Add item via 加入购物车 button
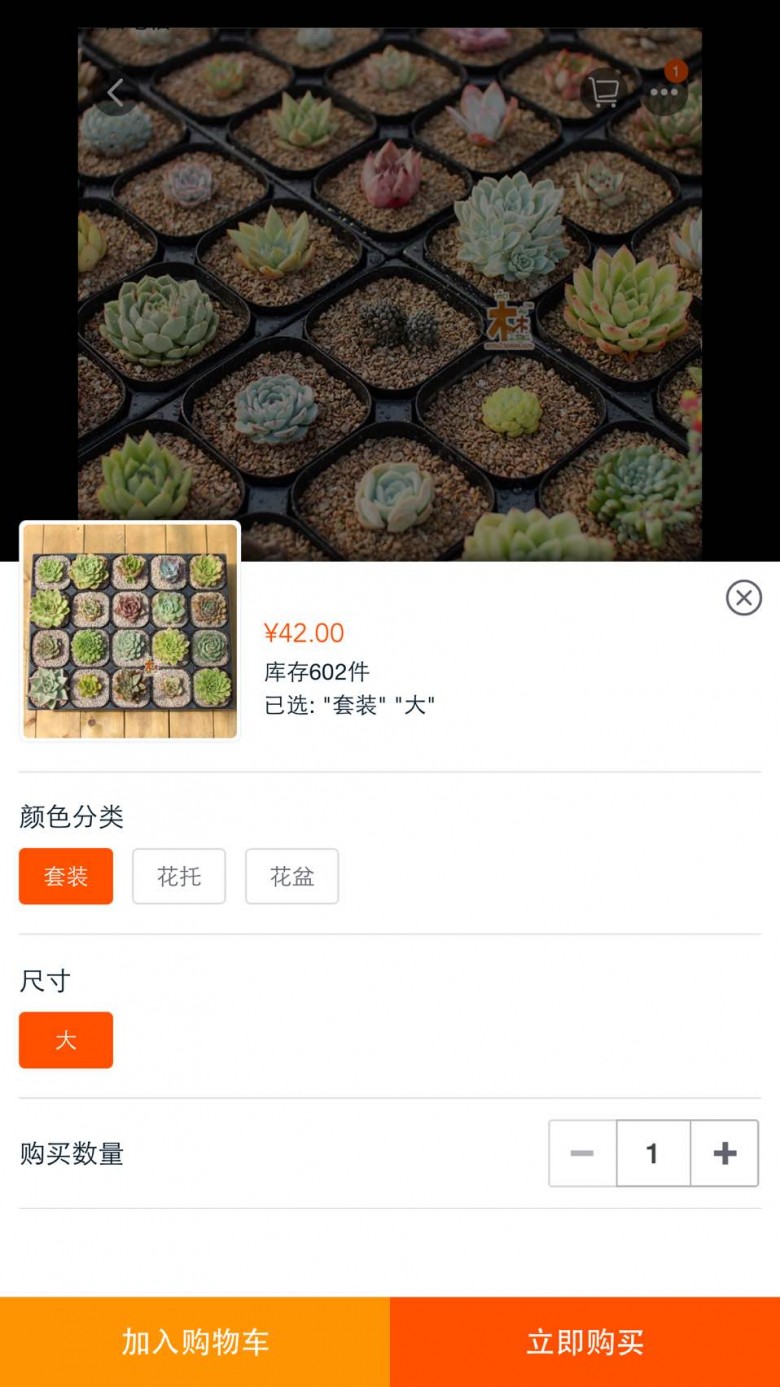Viewport: 780px width, 1387px height. 195,1342
